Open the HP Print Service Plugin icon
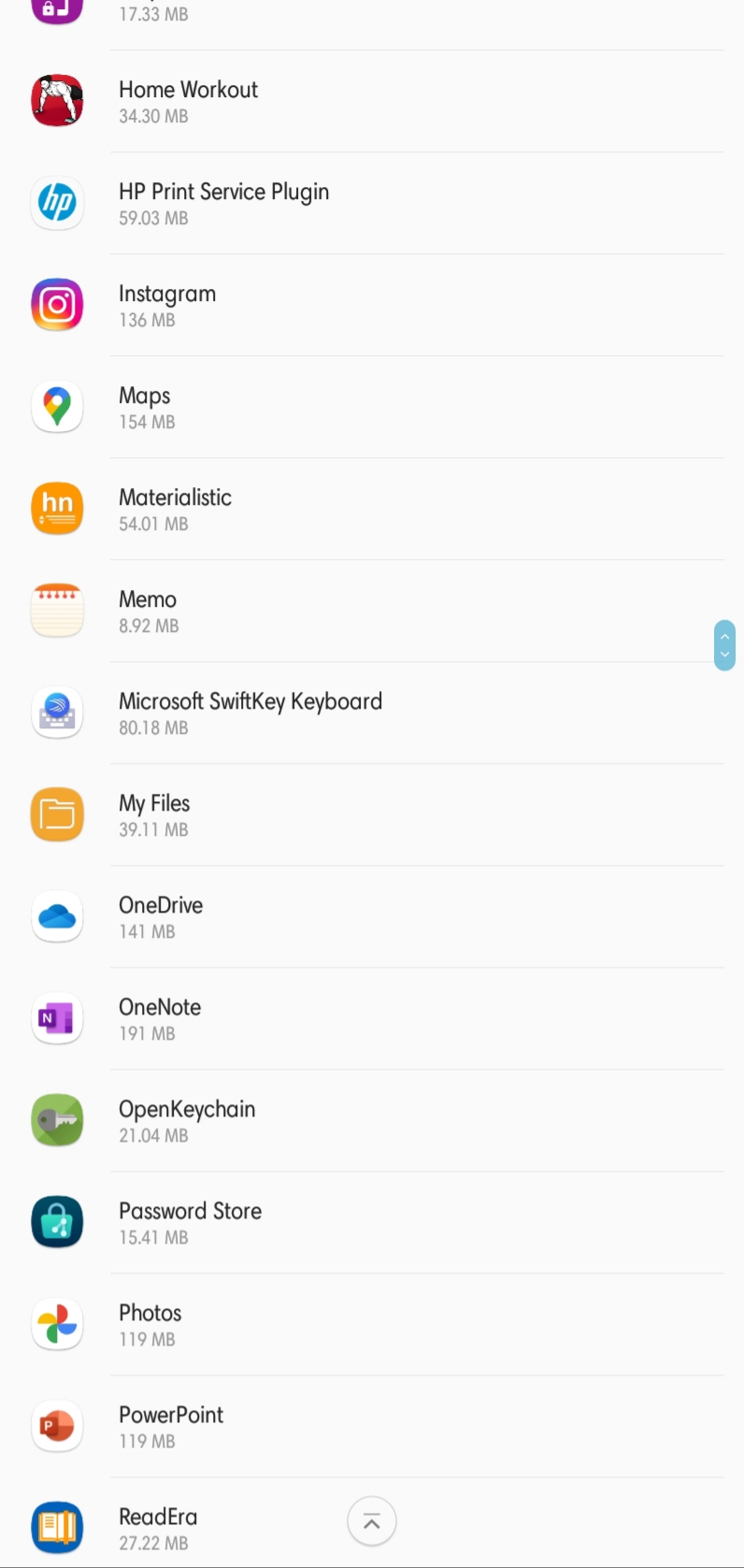744x1568 pixels. tap(57, 202)
